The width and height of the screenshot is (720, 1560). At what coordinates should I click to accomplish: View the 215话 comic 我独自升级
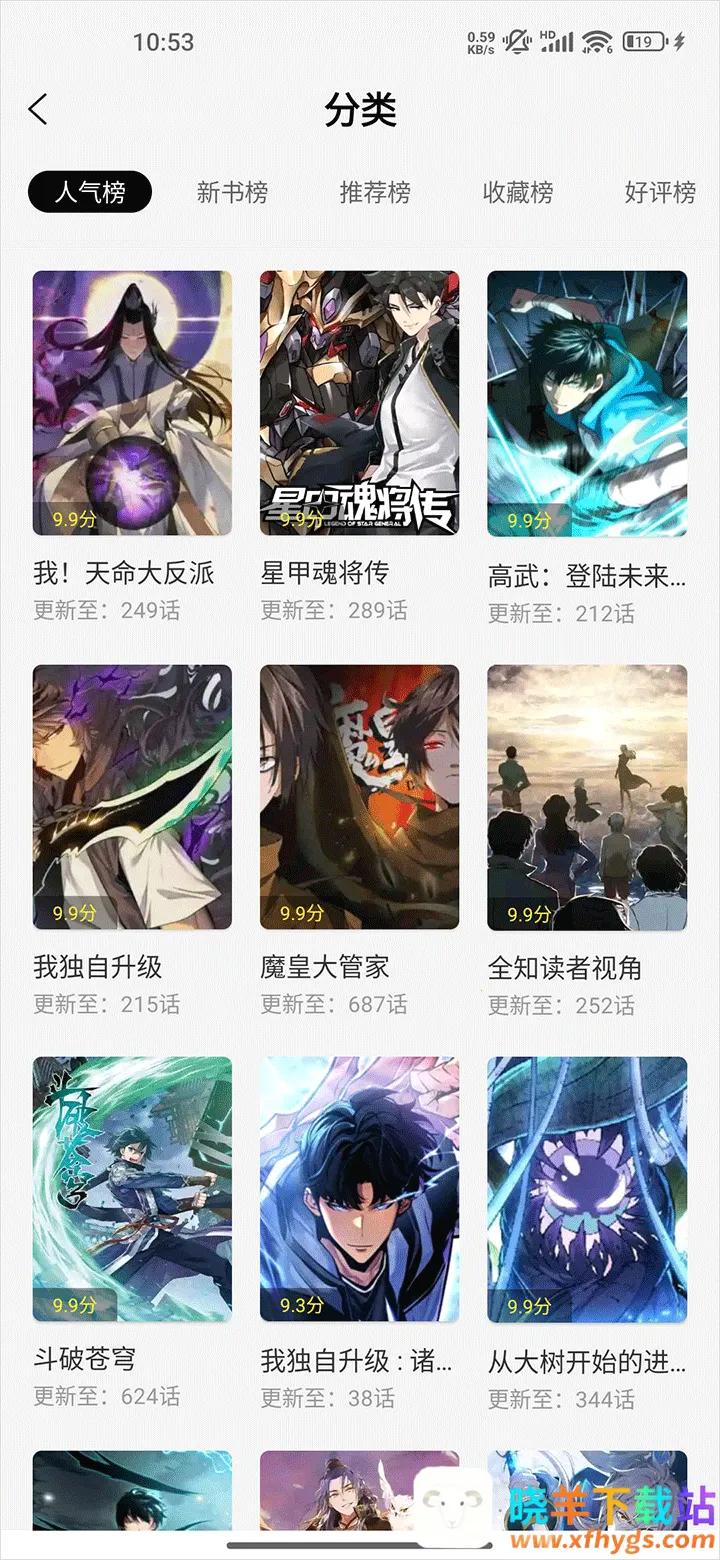tap(132, 797)
